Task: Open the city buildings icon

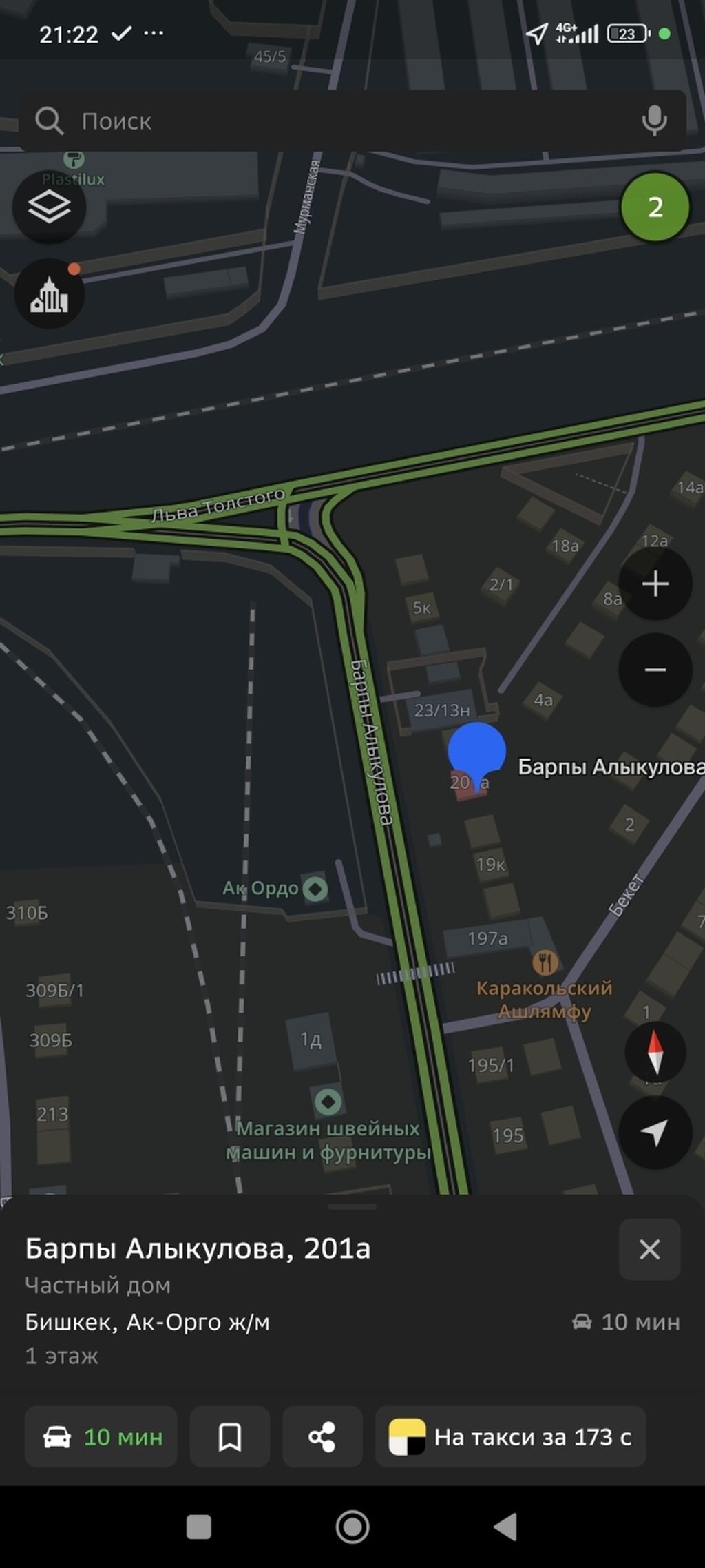Action: (x=49, y=294)
